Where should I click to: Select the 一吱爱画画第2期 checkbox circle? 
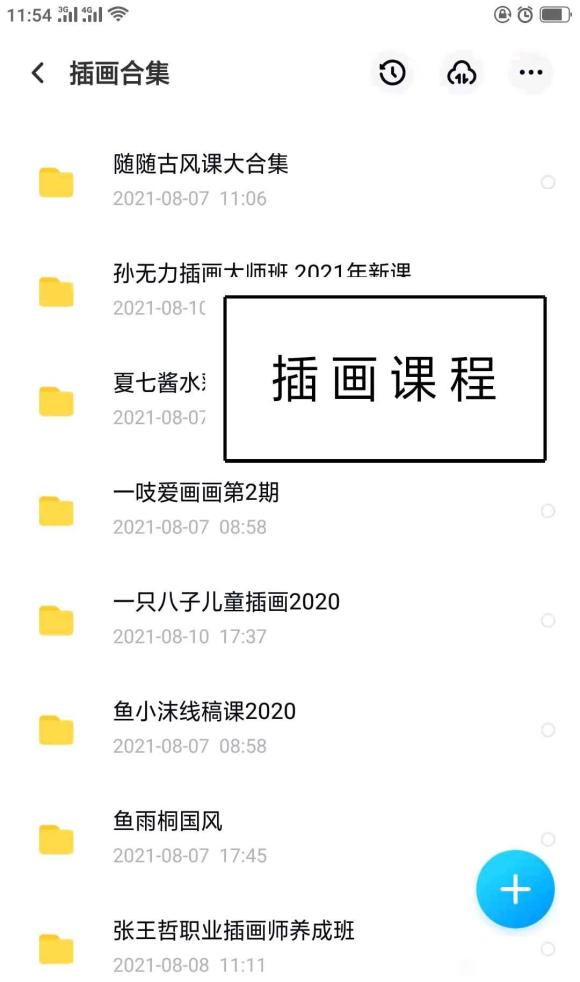pos(548,511)
